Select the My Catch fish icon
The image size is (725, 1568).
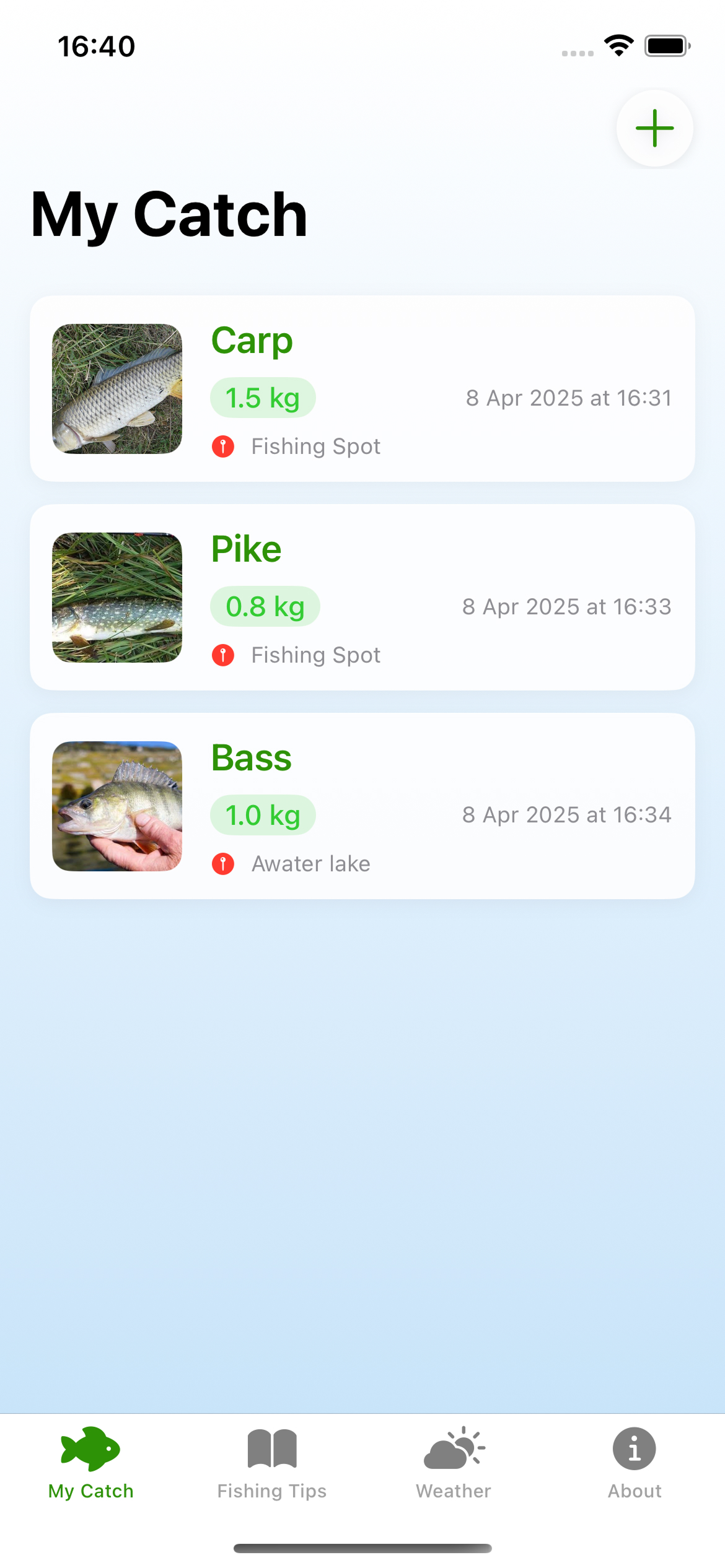point(90,1449)
